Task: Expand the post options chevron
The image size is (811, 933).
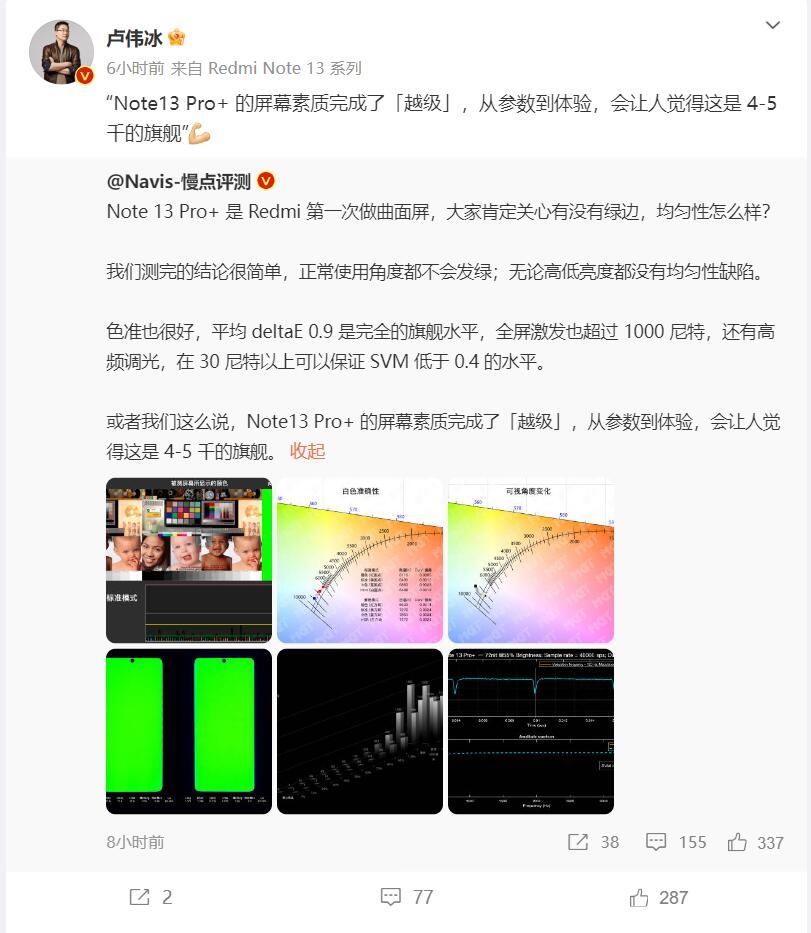Action: coord(772,25)
